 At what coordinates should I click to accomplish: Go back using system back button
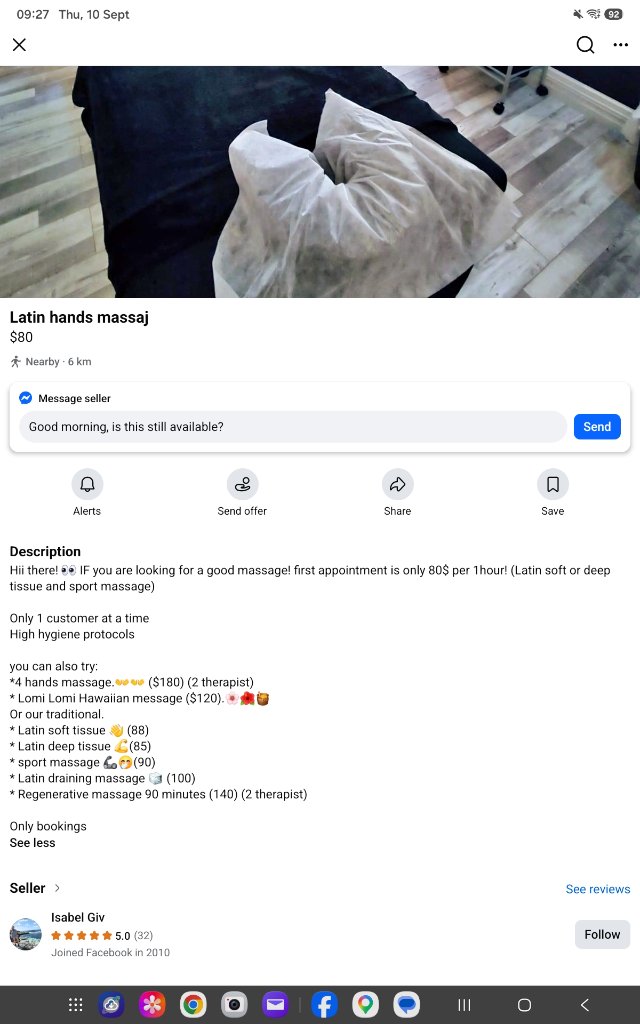[584, 1004]
